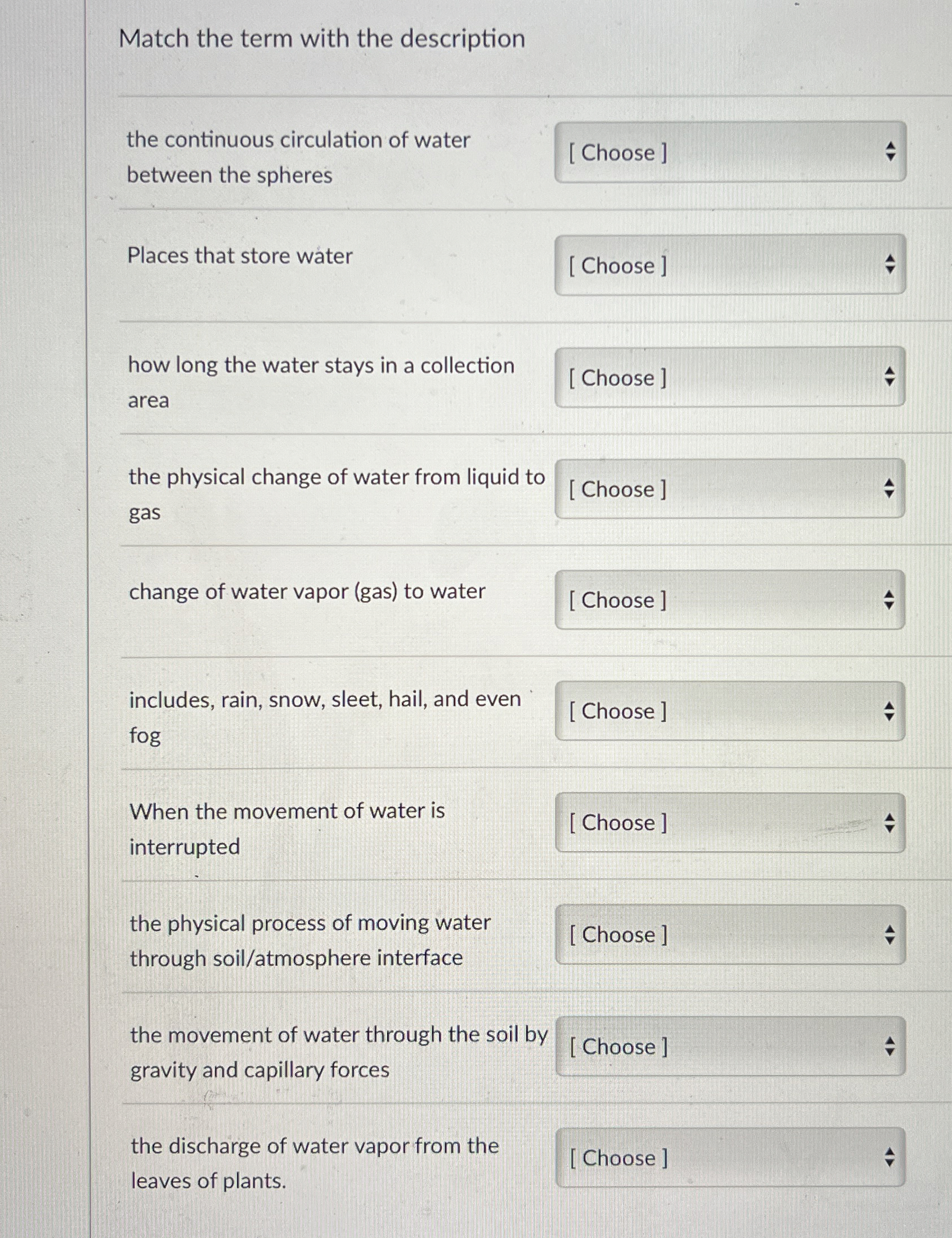The height and width of the screenshot is (1238, 952).
Task: Select a term for discharge from plant leaves
Action: click(x=729, y=1158)
